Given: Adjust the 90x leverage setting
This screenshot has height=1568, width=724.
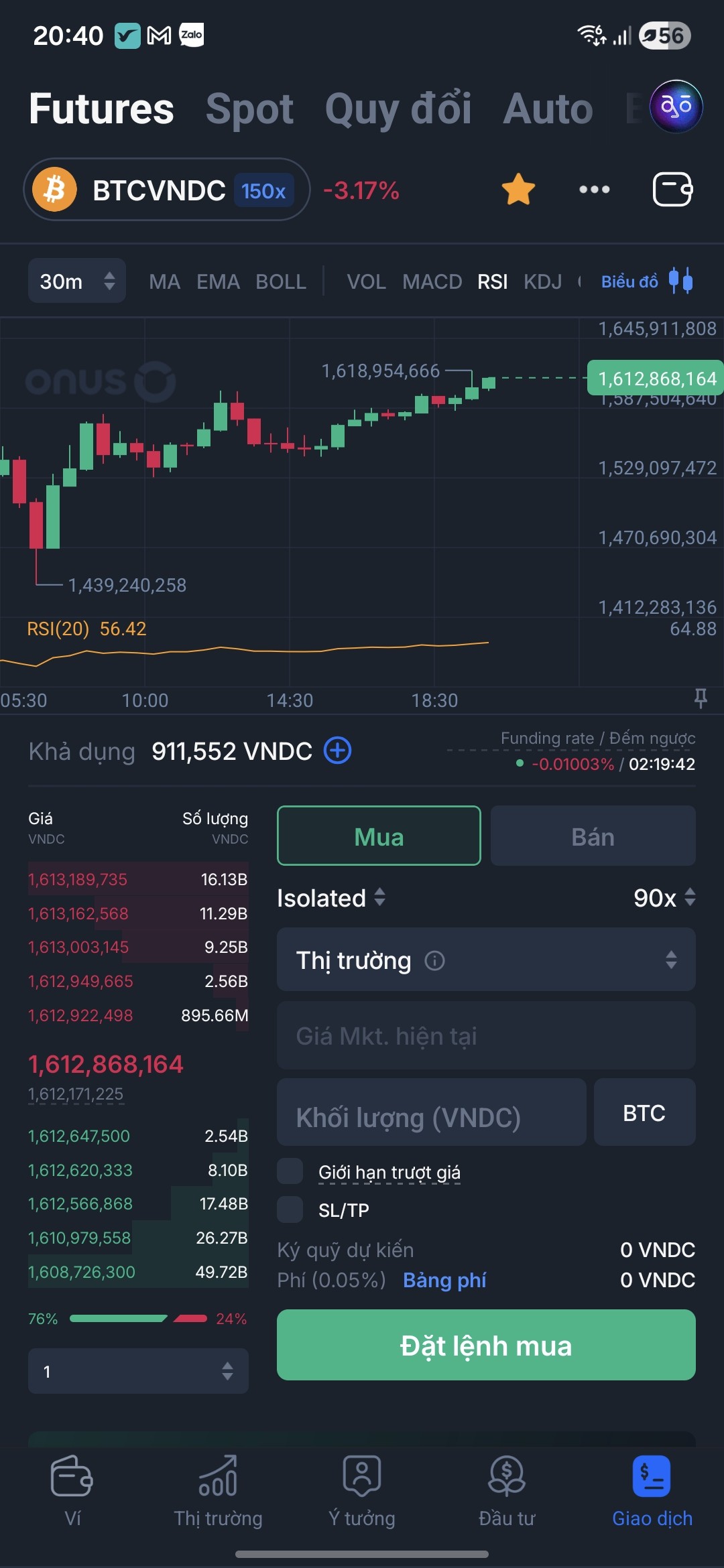Looking at the screenshot, I should [x=664, y=898].
